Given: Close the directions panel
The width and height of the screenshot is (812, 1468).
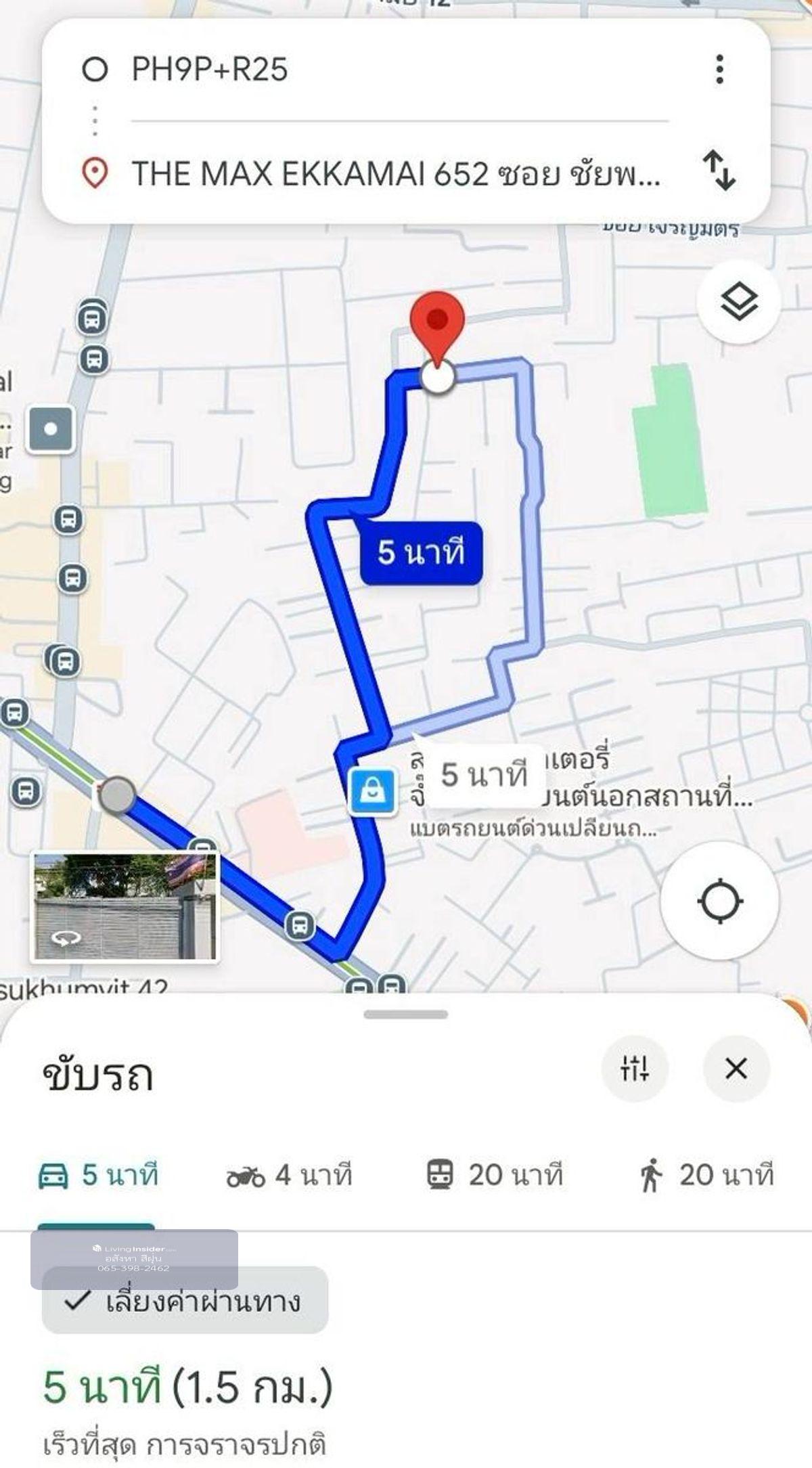Looking at the screenshot, I should point(736,1069).
